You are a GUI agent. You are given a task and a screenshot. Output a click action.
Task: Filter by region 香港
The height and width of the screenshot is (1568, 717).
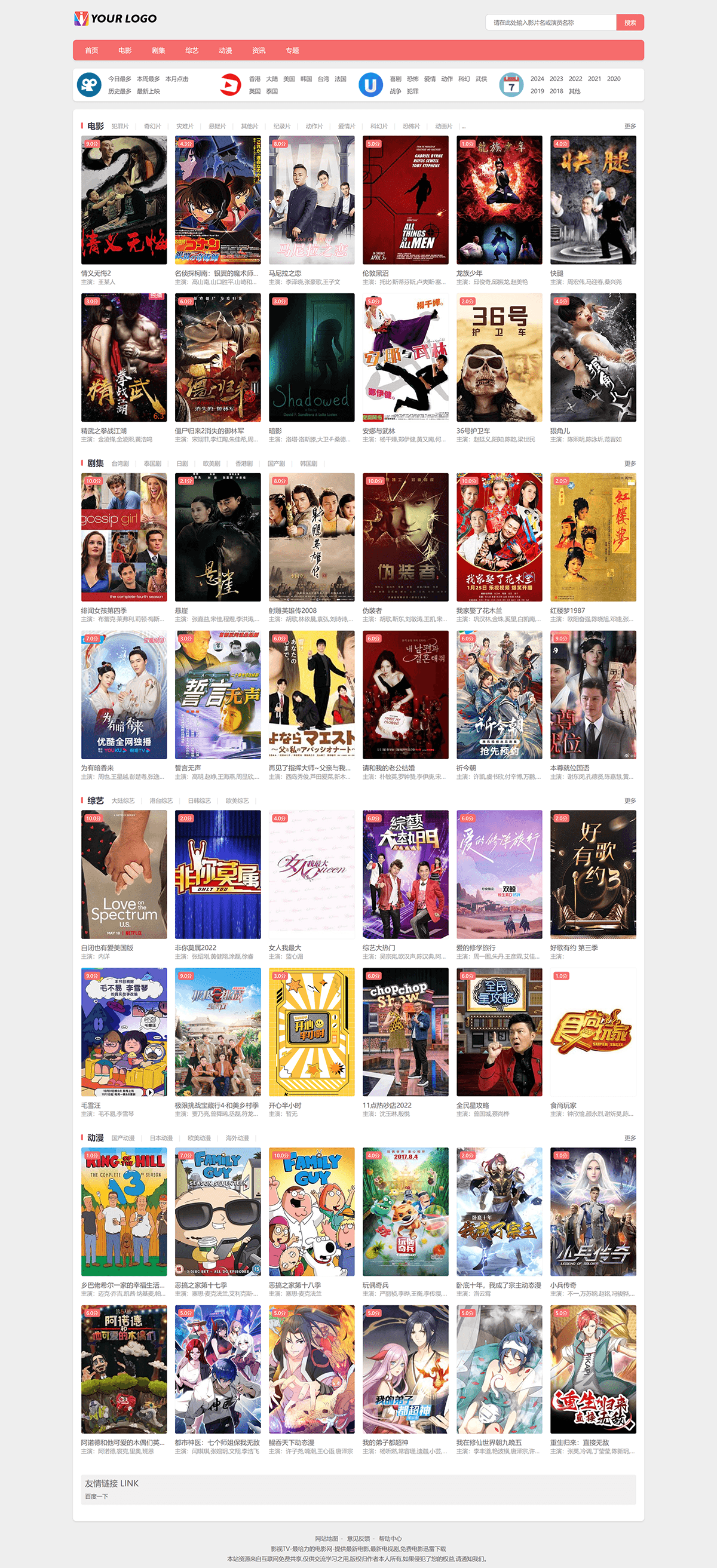pyautogui.click(x=255, y=79)
